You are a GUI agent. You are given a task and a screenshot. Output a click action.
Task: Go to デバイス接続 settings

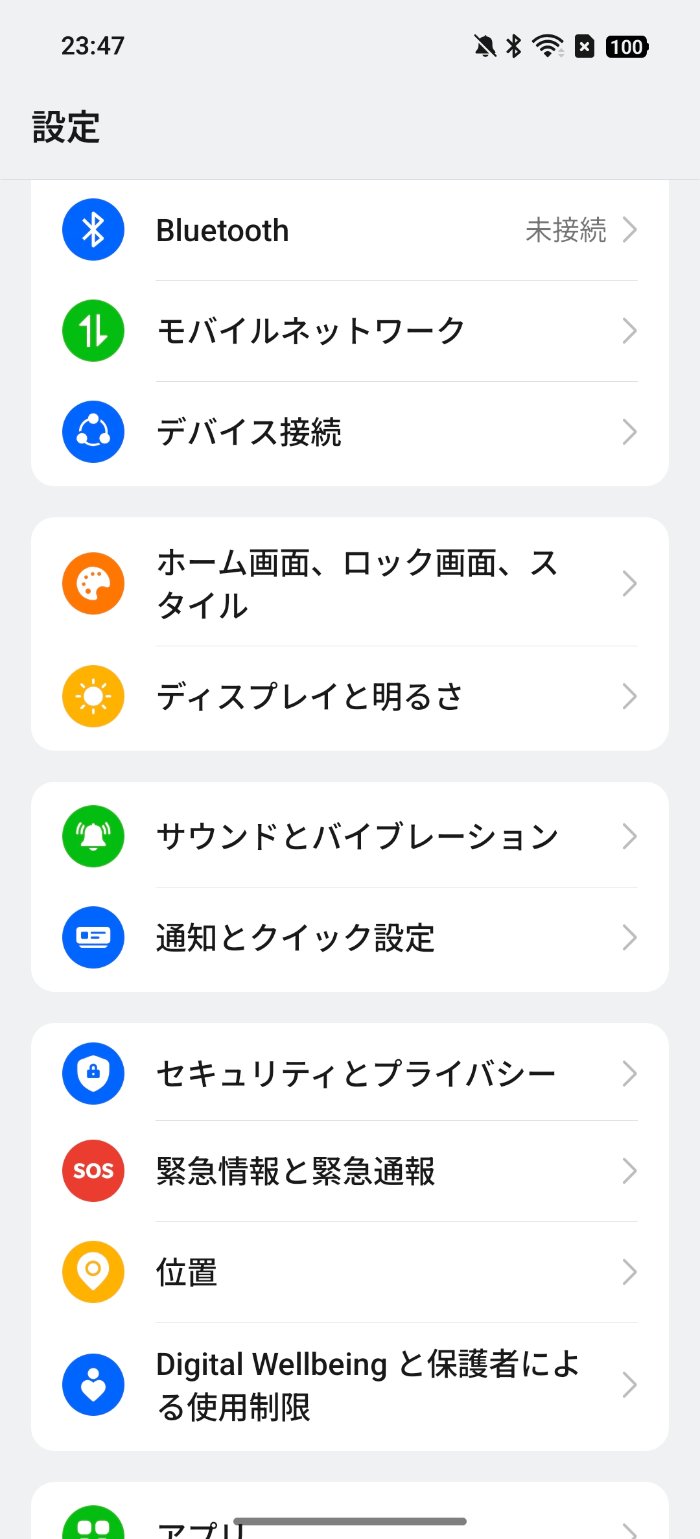[x=350, y=432]
